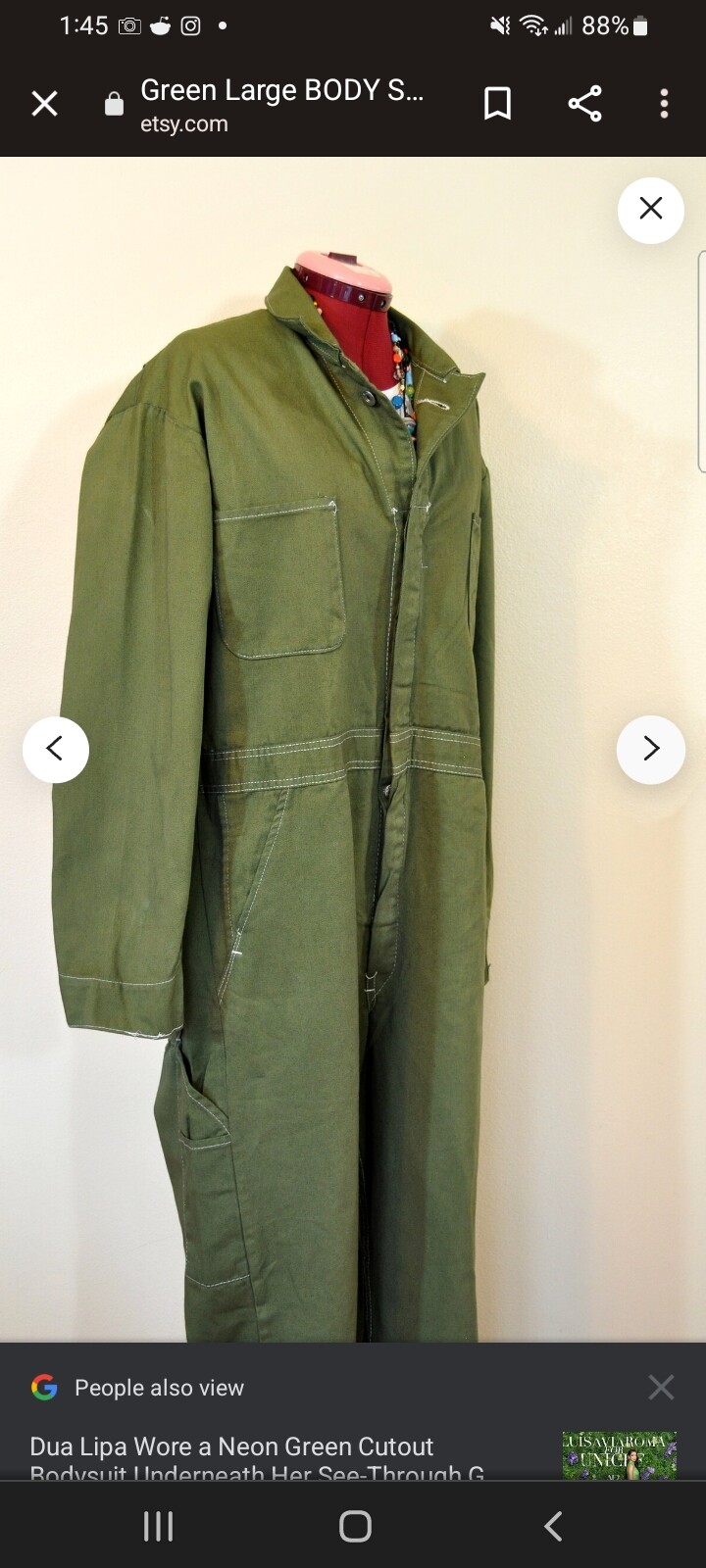The width and height of the screenshot is (706, 1568).
Task: Open recent apps from navigation bar
Action: coord(158,1526)
